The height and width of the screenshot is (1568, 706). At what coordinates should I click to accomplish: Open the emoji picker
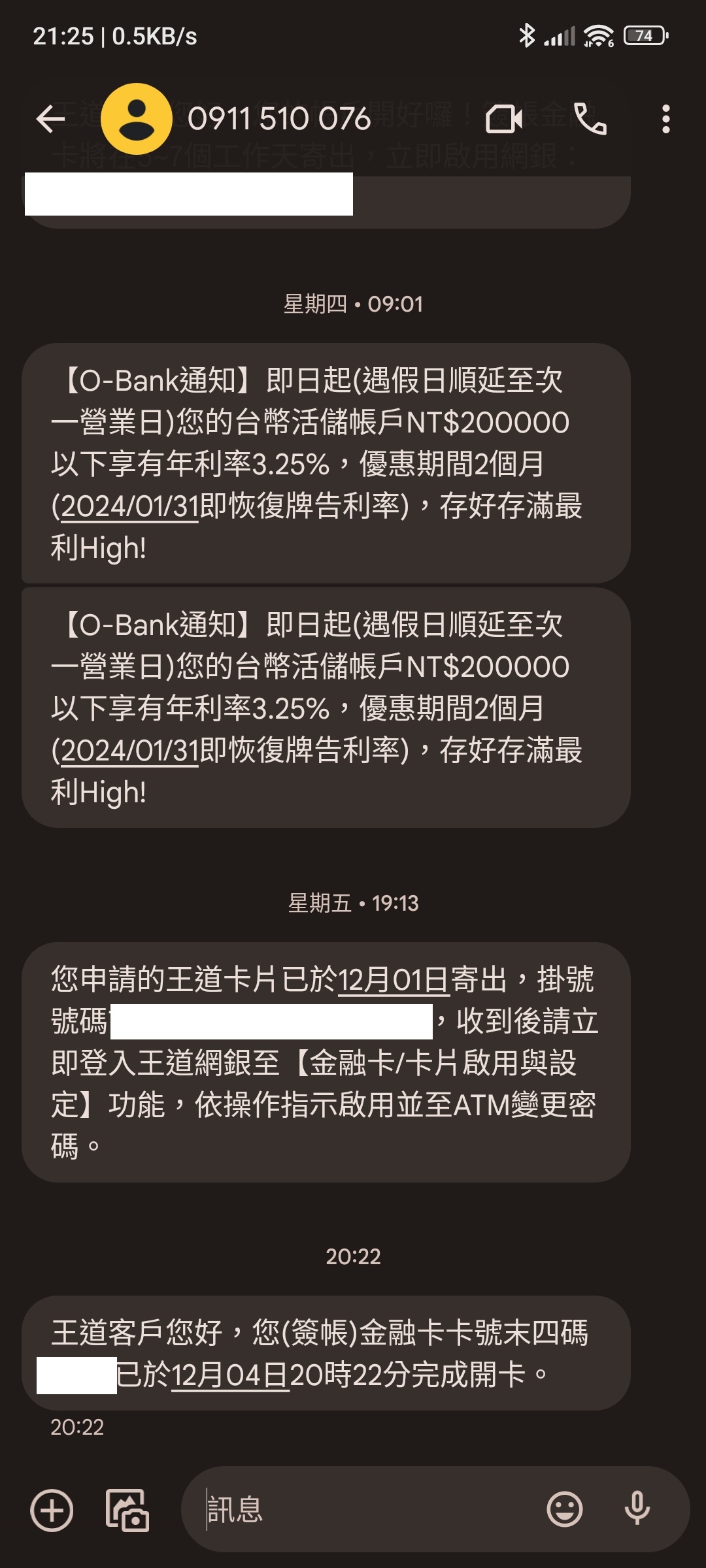tap(565, 1509)
